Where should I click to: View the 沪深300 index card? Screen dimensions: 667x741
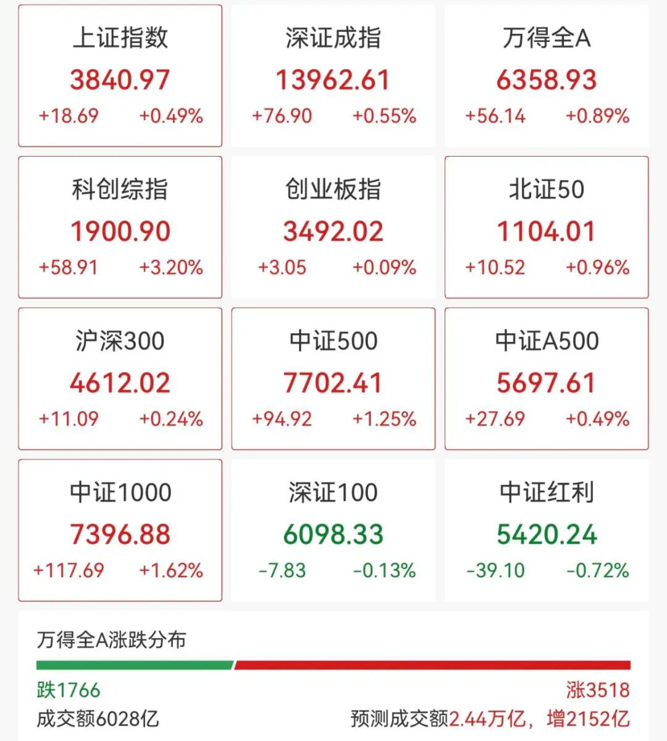(120, 379)
